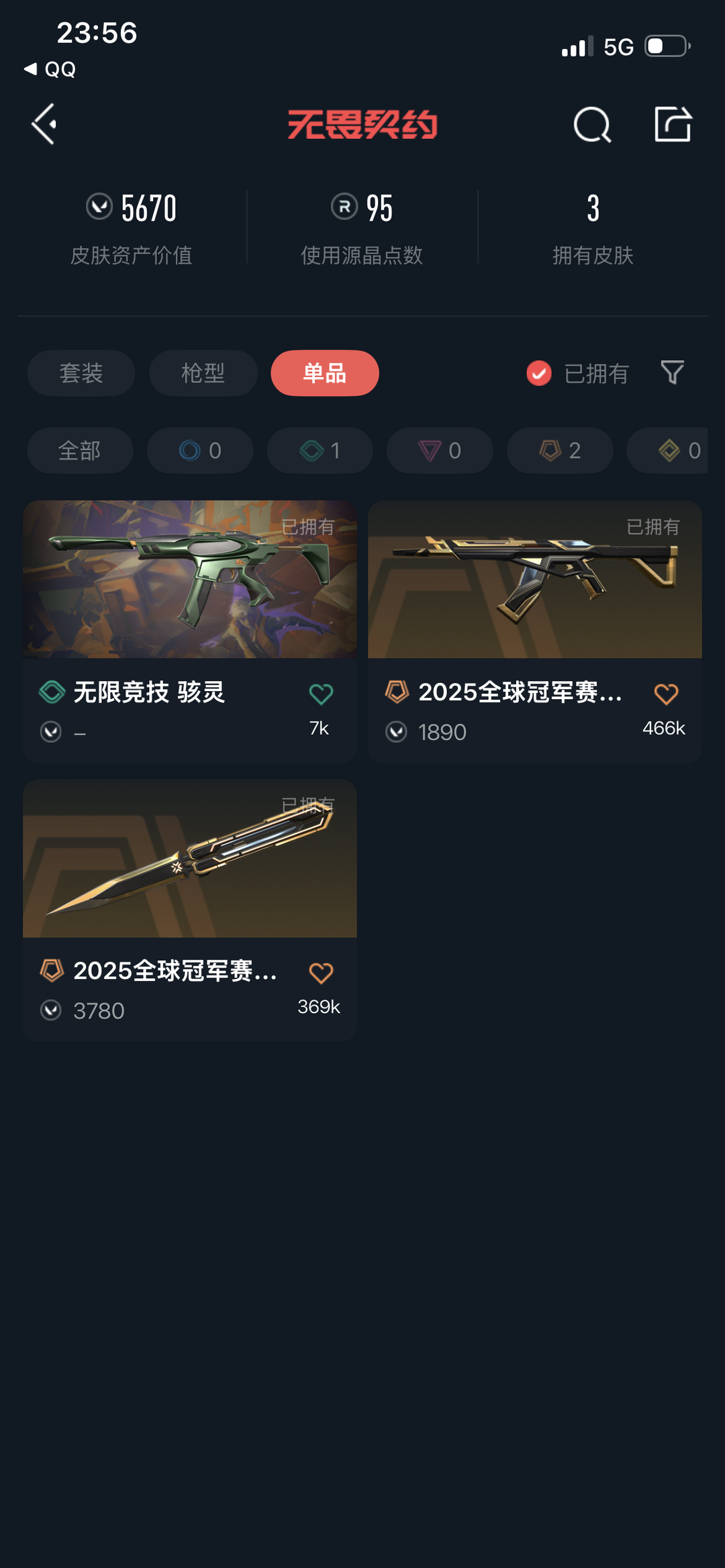Share this skin collection page

pos(673,124)
